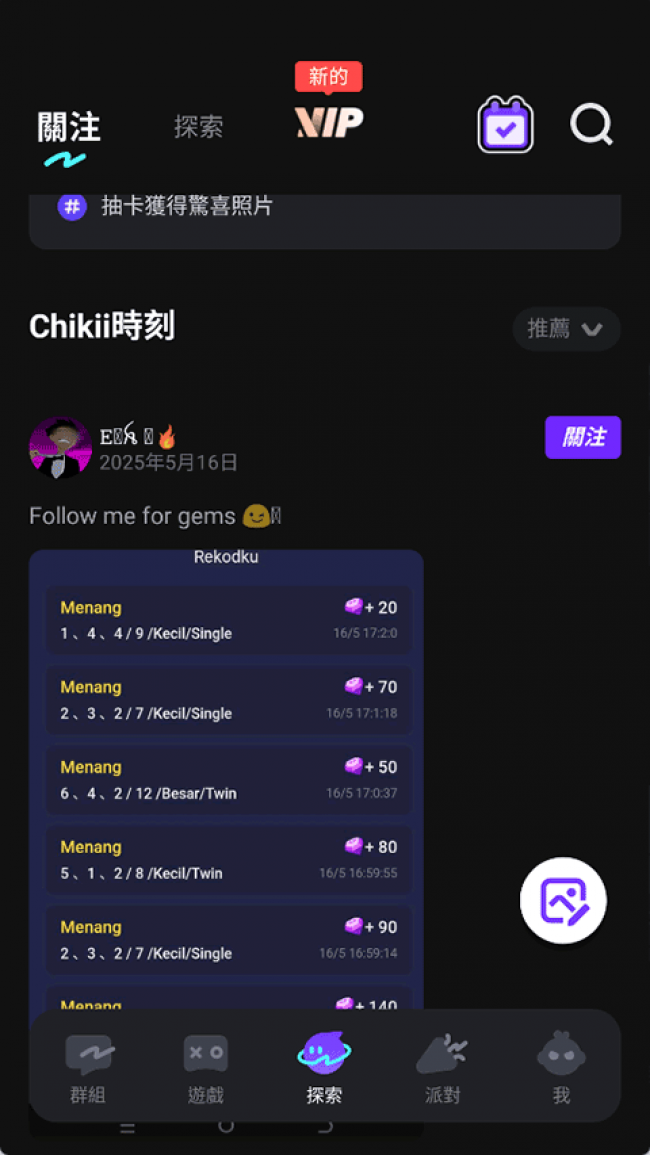This screenshot has height=1155, width=650.
Task: Open the poster's profile avatar
Action: (60, 448)
